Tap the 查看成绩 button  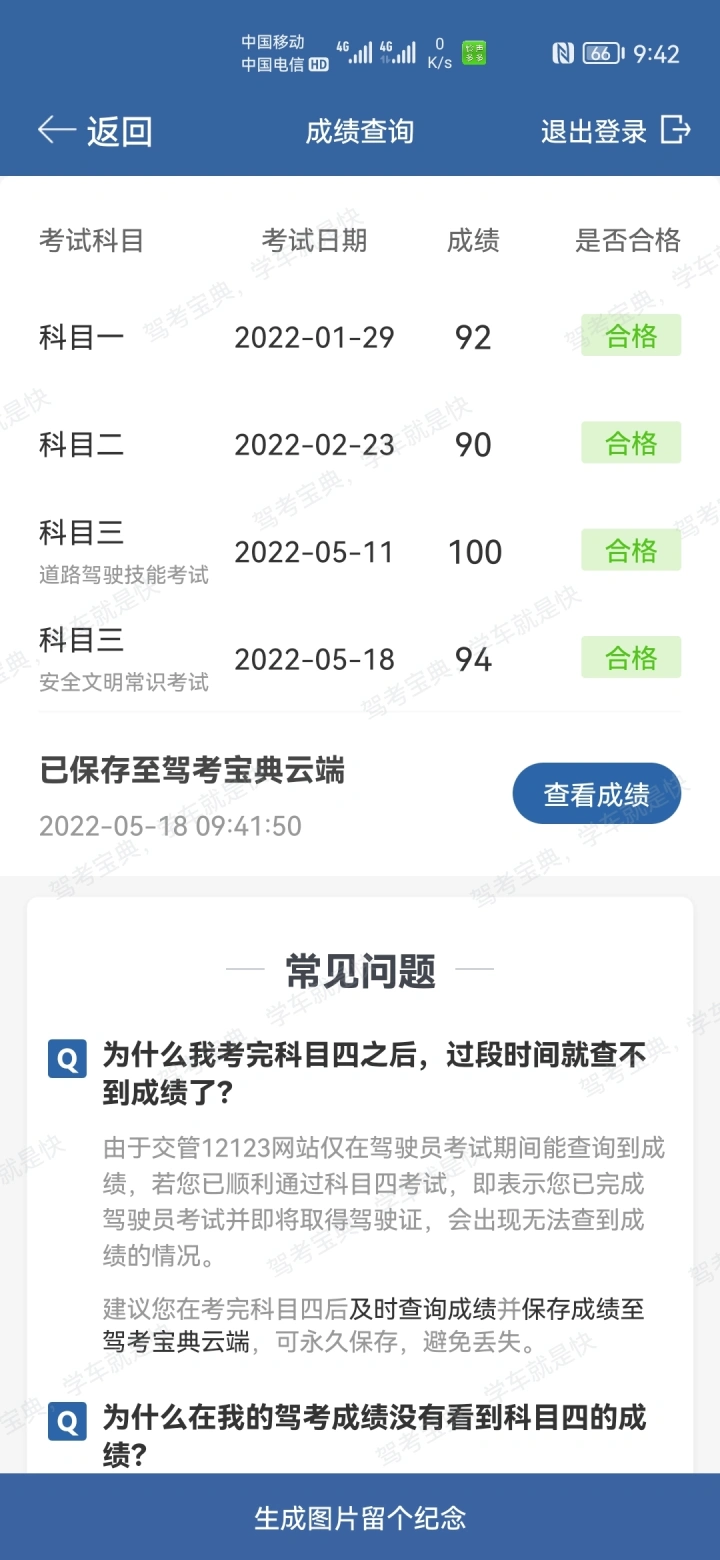coord(597,795)
